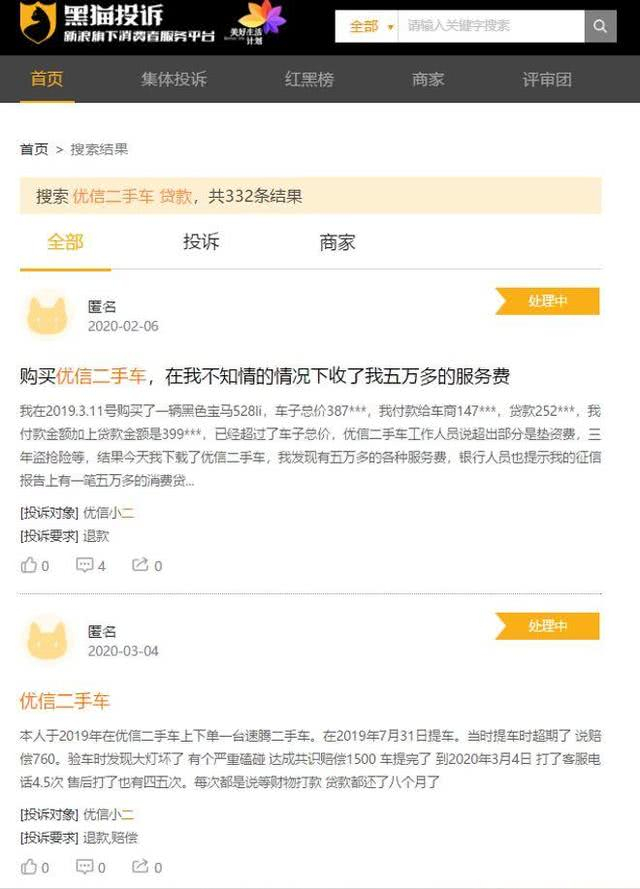Focus the keyword search input field
Viewport: 640px width, 889px height.
tap(491, 26)
